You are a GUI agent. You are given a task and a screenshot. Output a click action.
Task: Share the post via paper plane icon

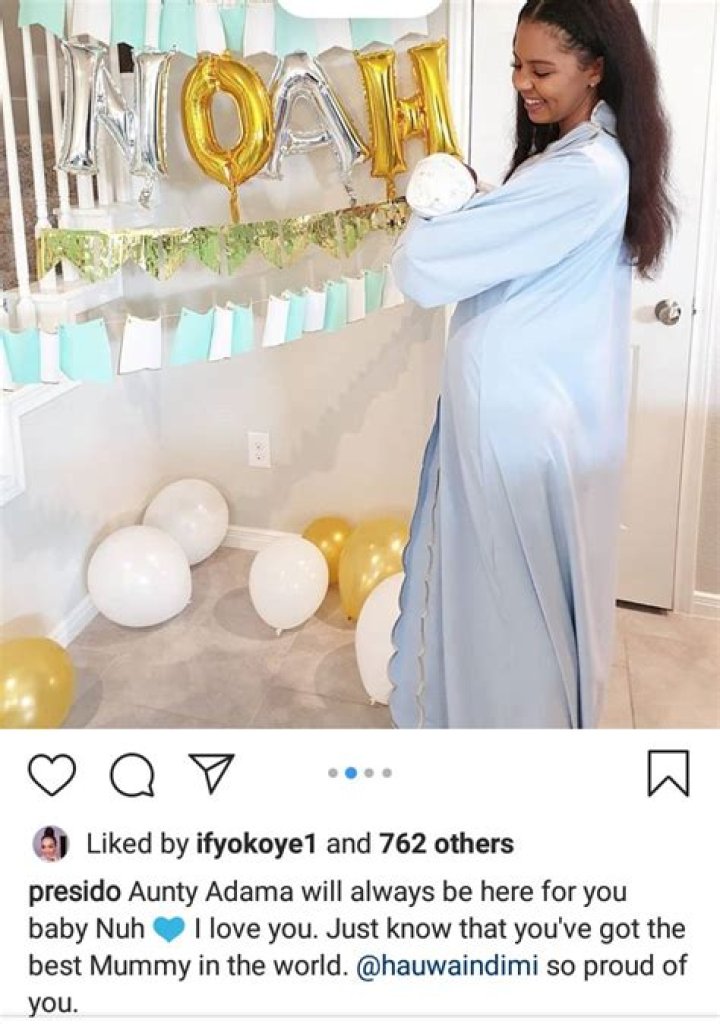(x=211, y=773)
